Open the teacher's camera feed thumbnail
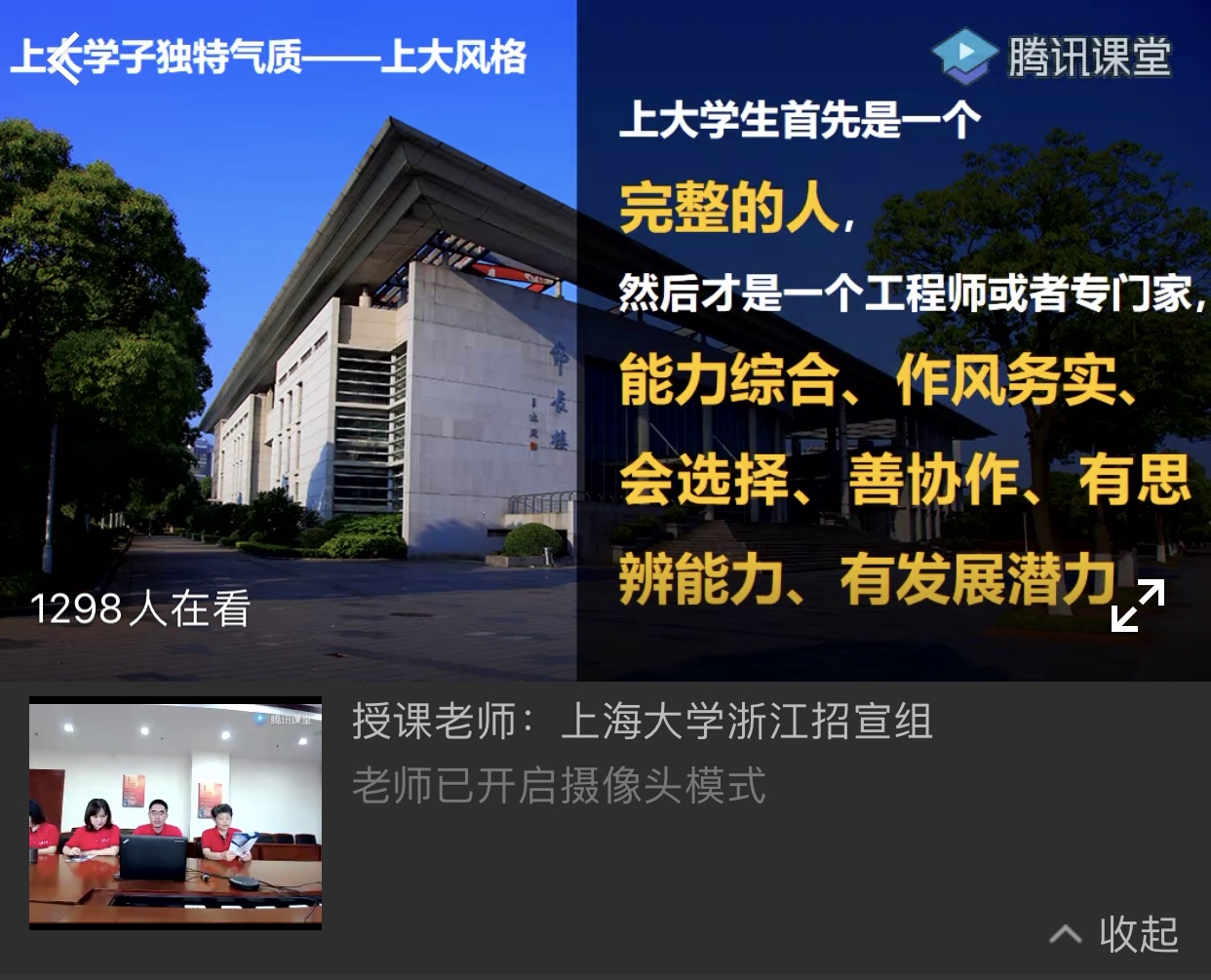 tap(176, 813)
